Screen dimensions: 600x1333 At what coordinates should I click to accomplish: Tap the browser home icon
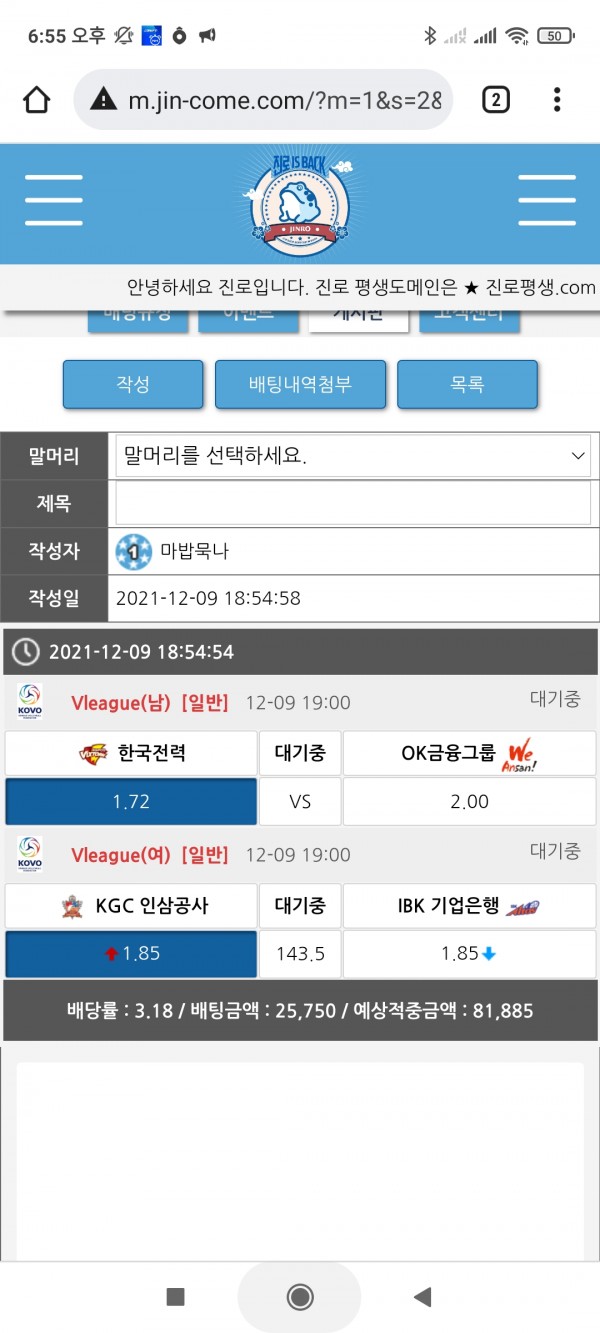(x=37, y=99)
